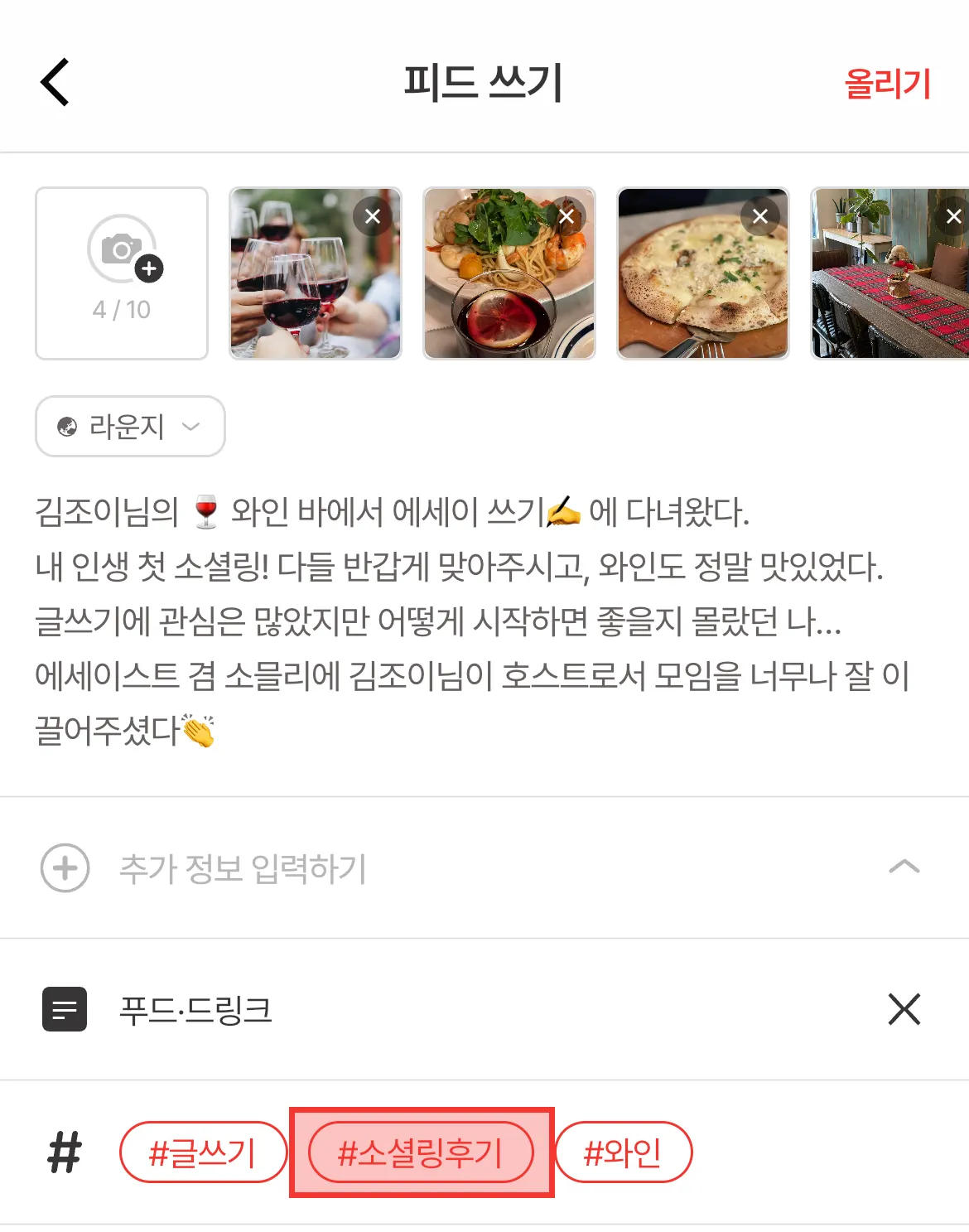This screenshot has width=969, height=1232.
Task: Add another photo with the camera tile
Action: point(122,273)
